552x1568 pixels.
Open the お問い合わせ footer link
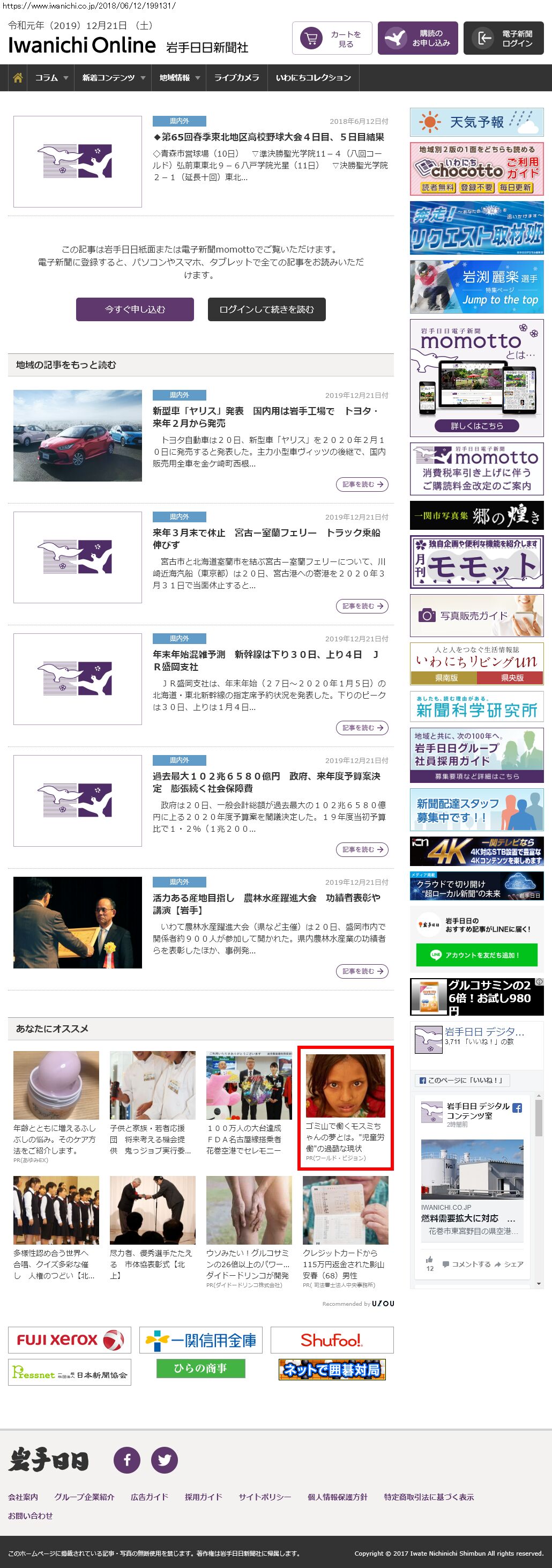point(31,1515)
